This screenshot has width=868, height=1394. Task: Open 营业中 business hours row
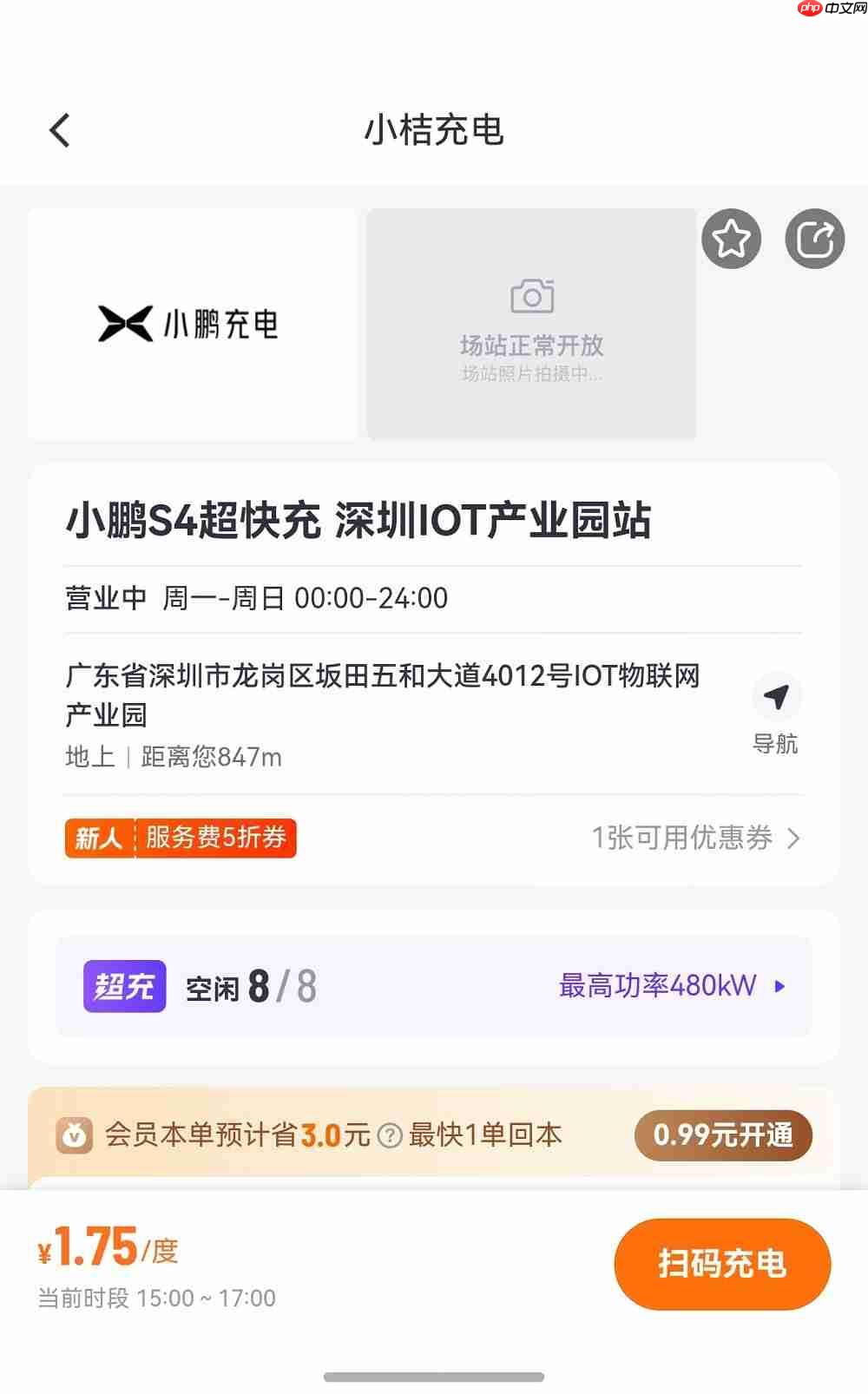click(x=256, y=597)
